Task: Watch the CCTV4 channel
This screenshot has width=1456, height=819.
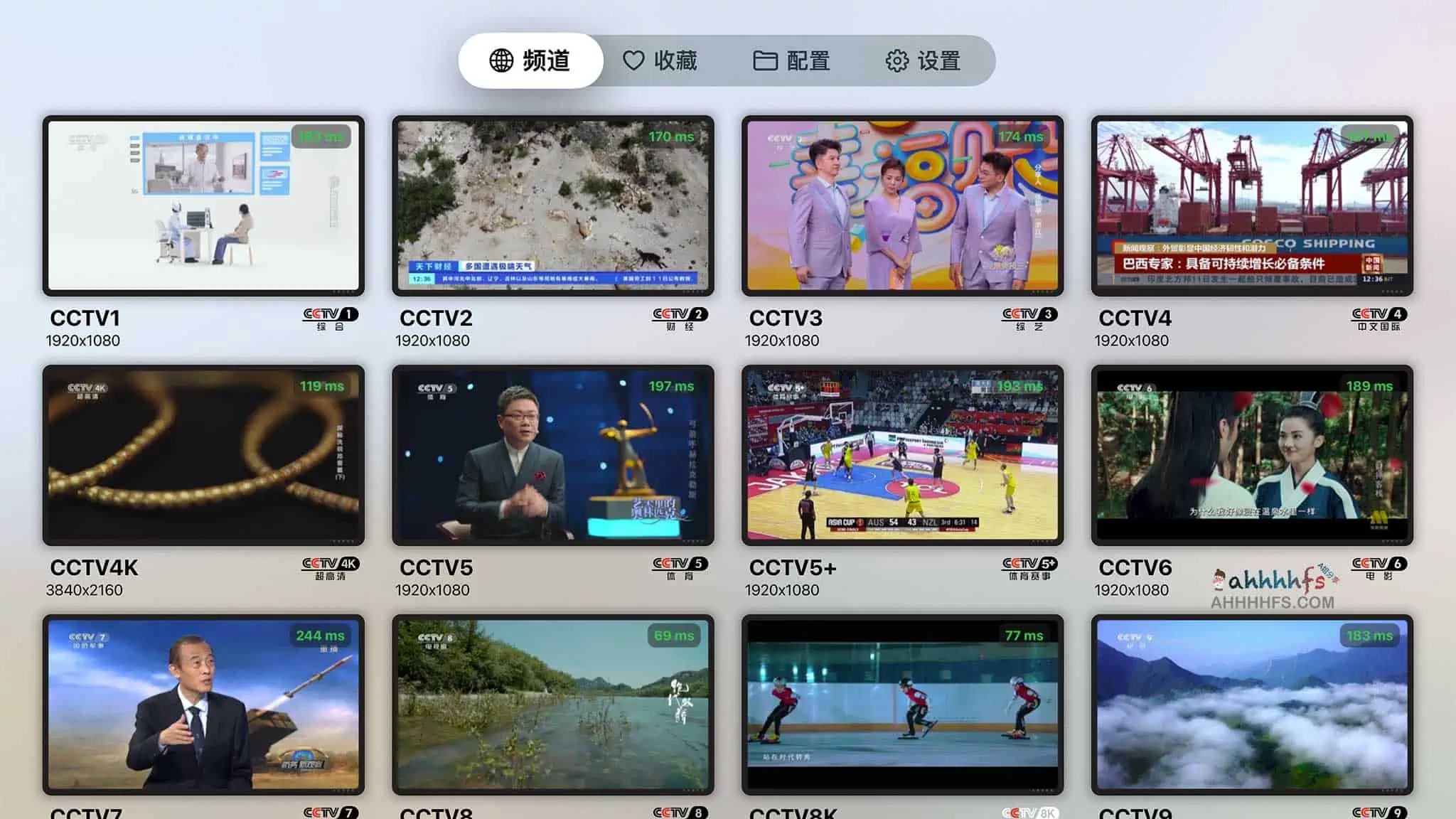Action: [1251, 206]
